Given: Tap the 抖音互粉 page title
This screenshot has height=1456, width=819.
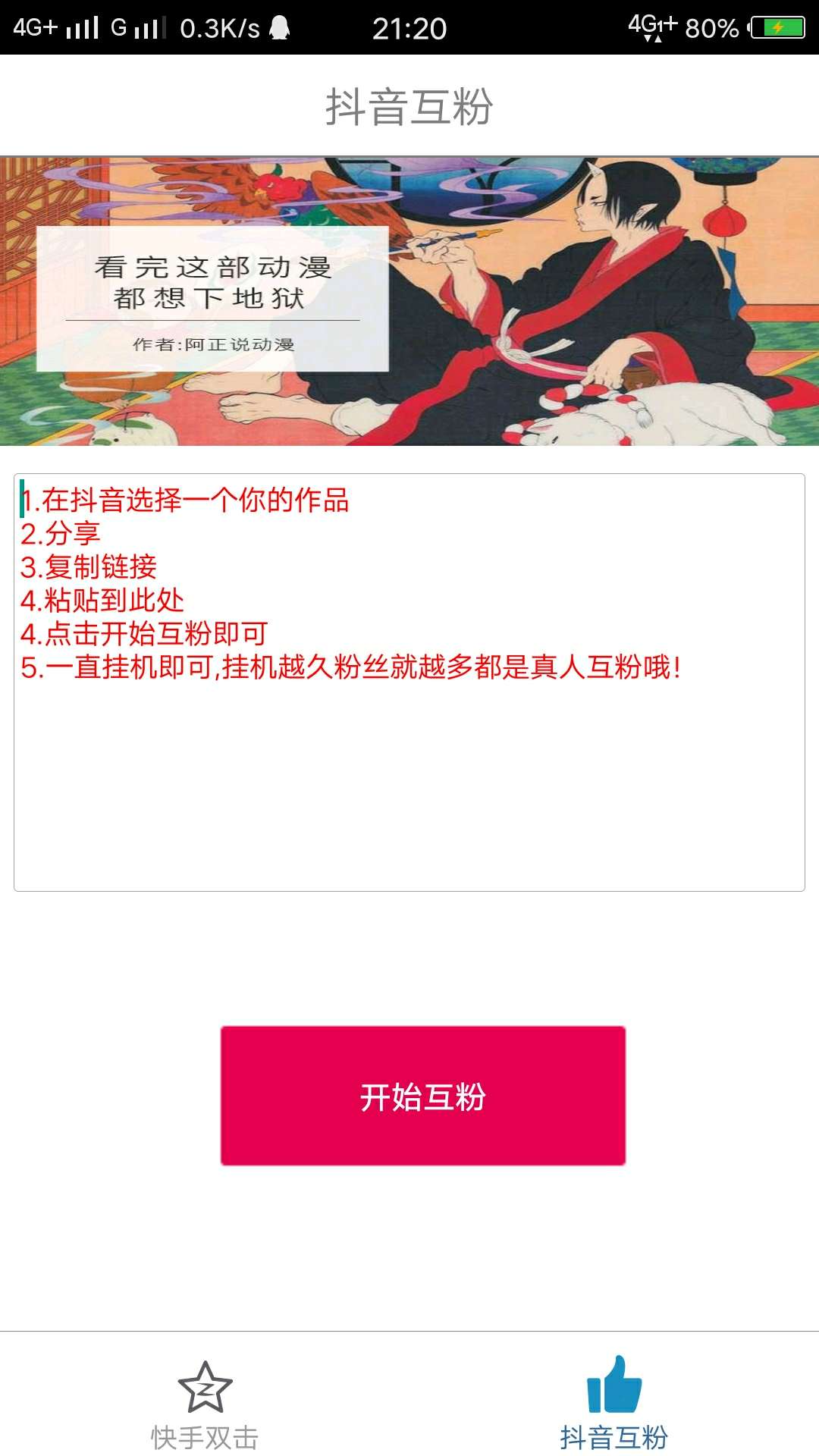Looking at the screenshot, I should 409,106.
